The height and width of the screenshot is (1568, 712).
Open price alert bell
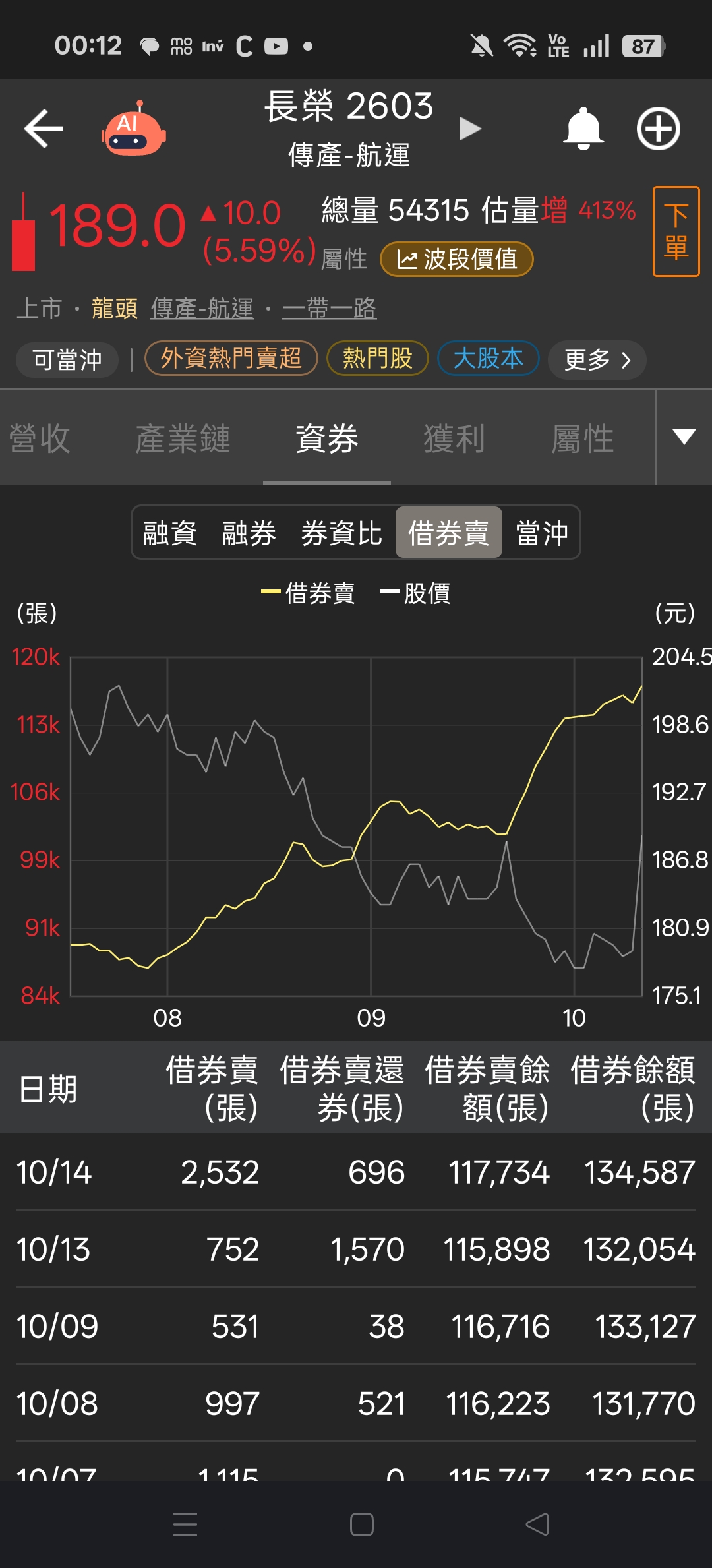583,128
